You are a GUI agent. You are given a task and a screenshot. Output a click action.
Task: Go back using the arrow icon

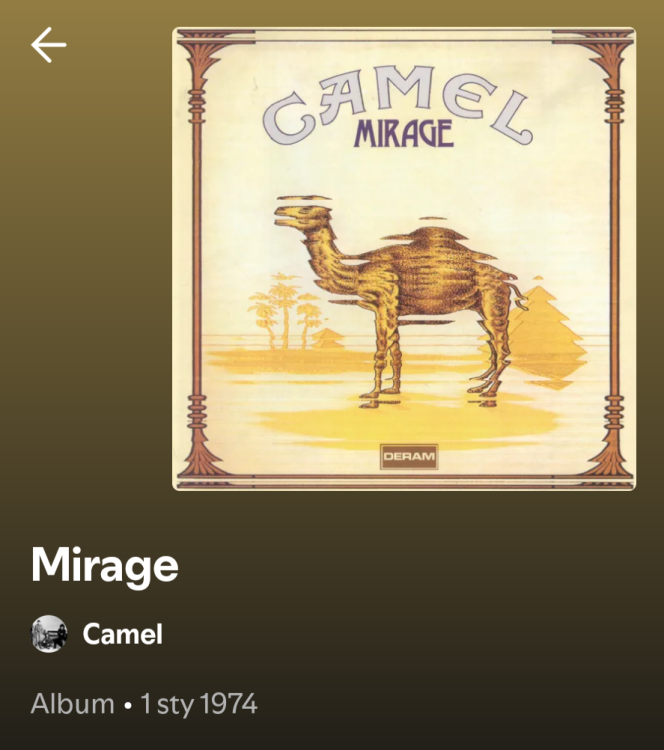point(48,45)
